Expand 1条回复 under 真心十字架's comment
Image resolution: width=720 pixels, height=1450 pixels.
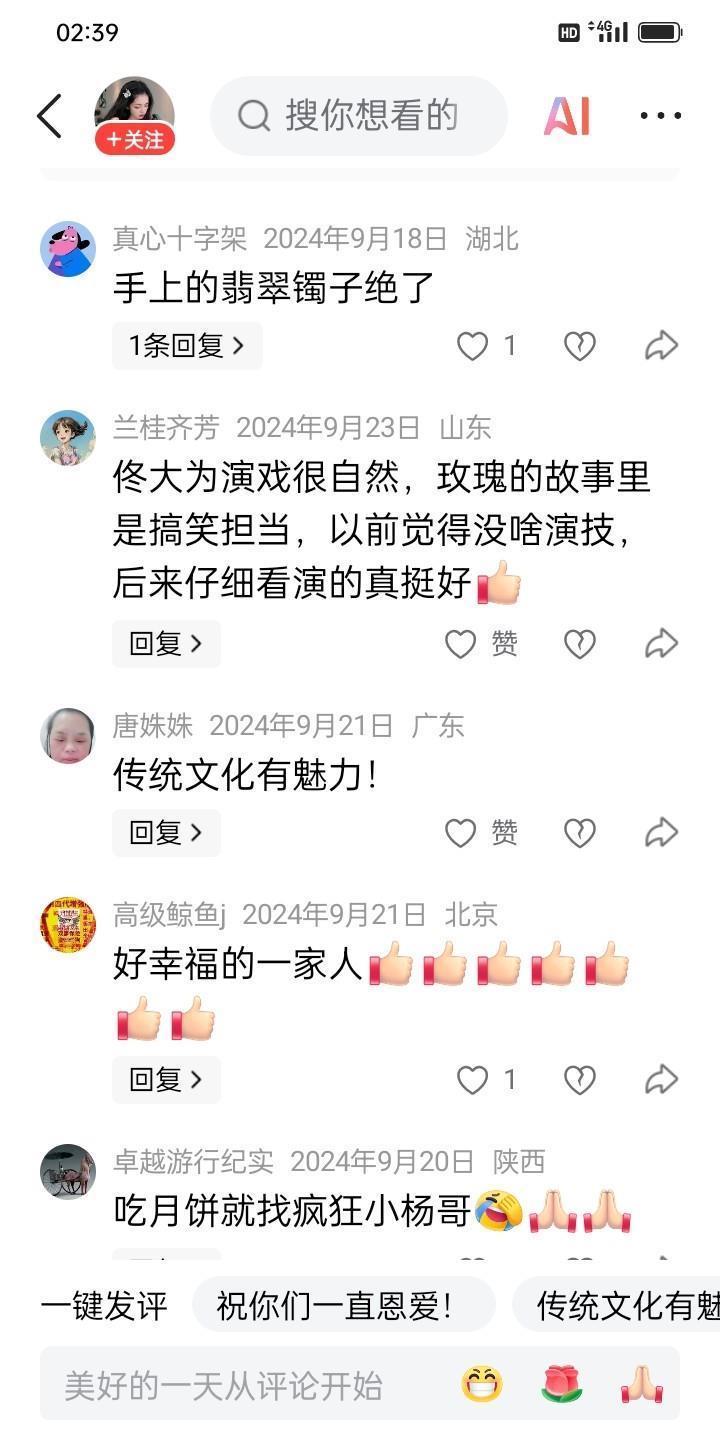187,346
